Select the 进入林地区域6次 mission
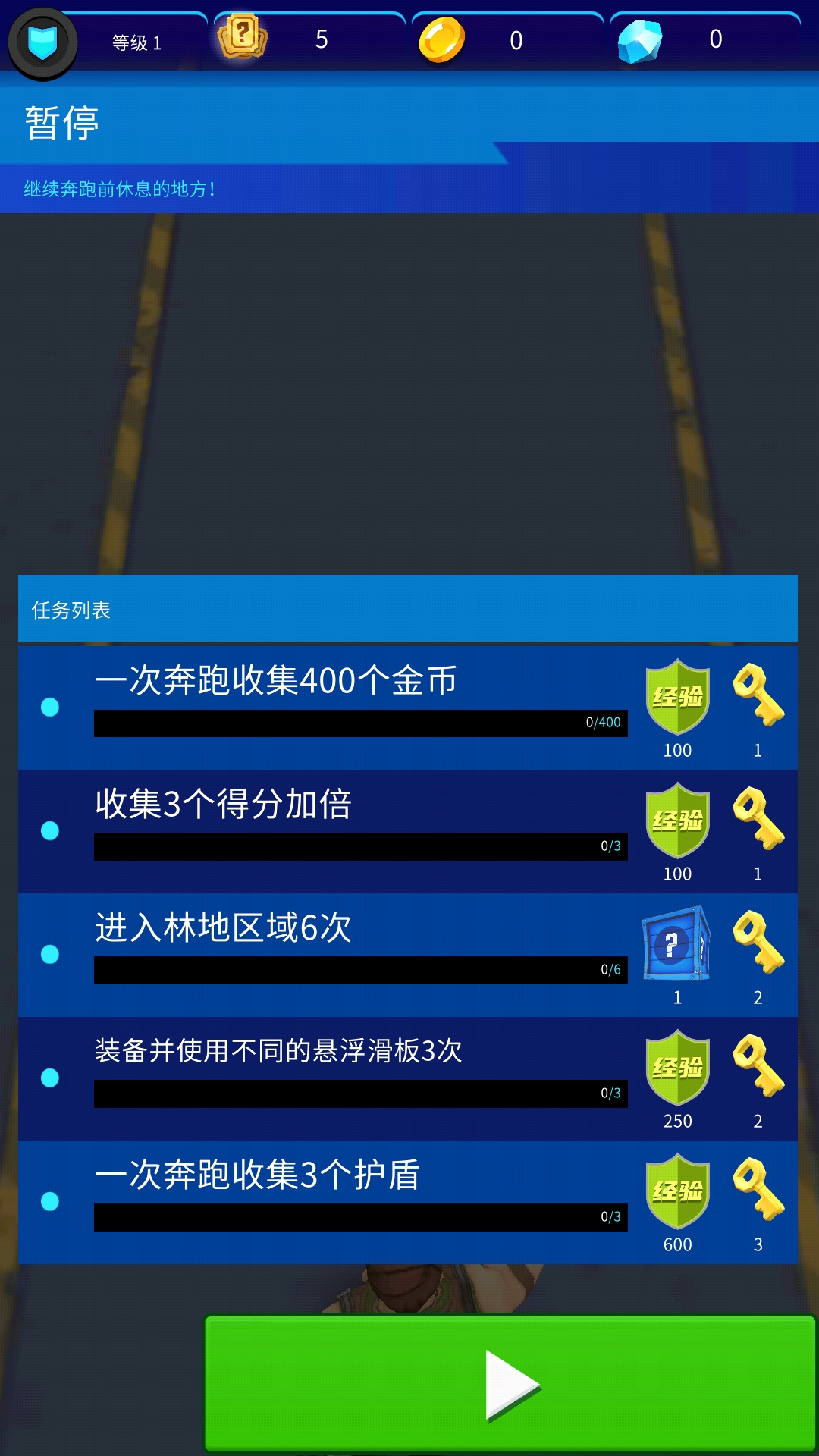 coord(408,955)
